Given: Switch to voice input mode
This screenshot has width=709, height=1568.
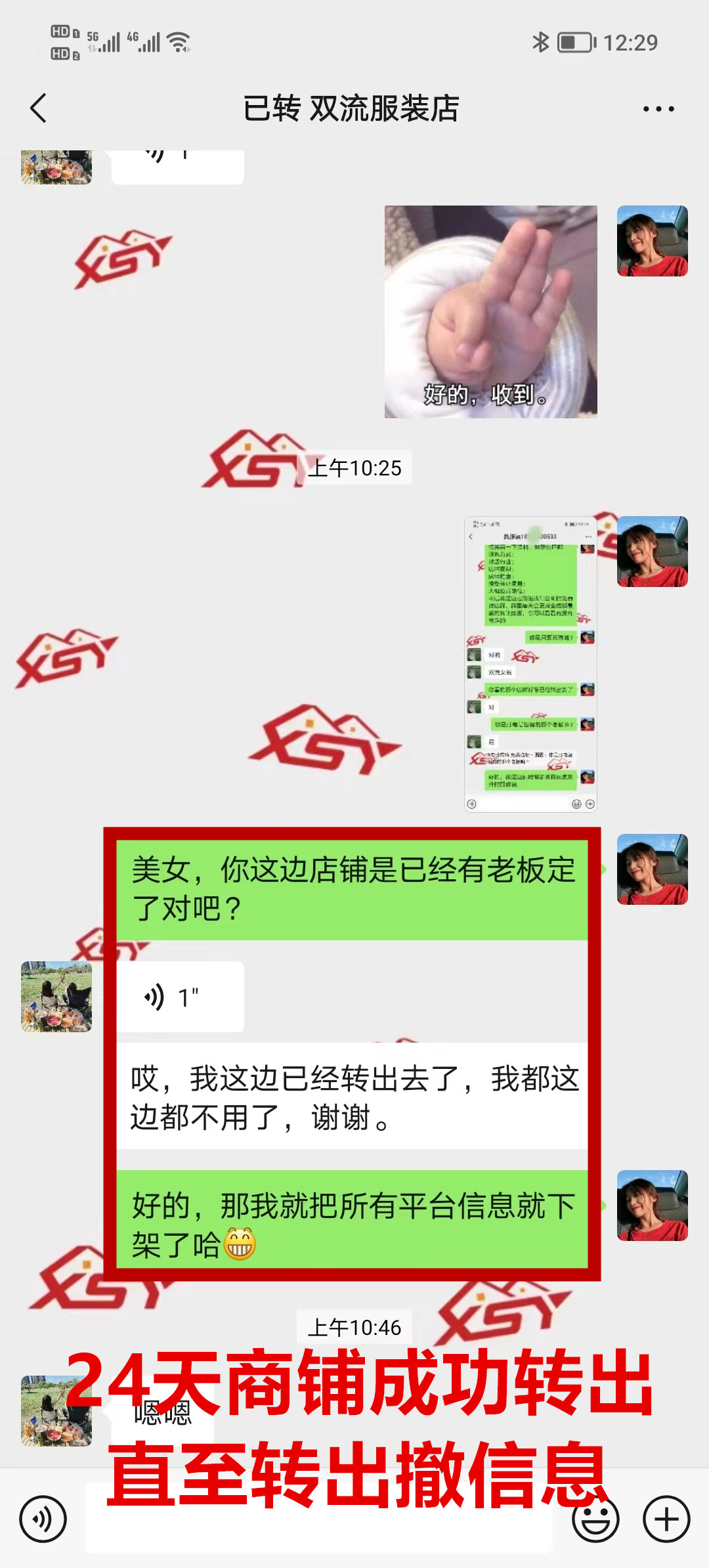Looking at the screenshot, I should click(x=43, y=1519).
